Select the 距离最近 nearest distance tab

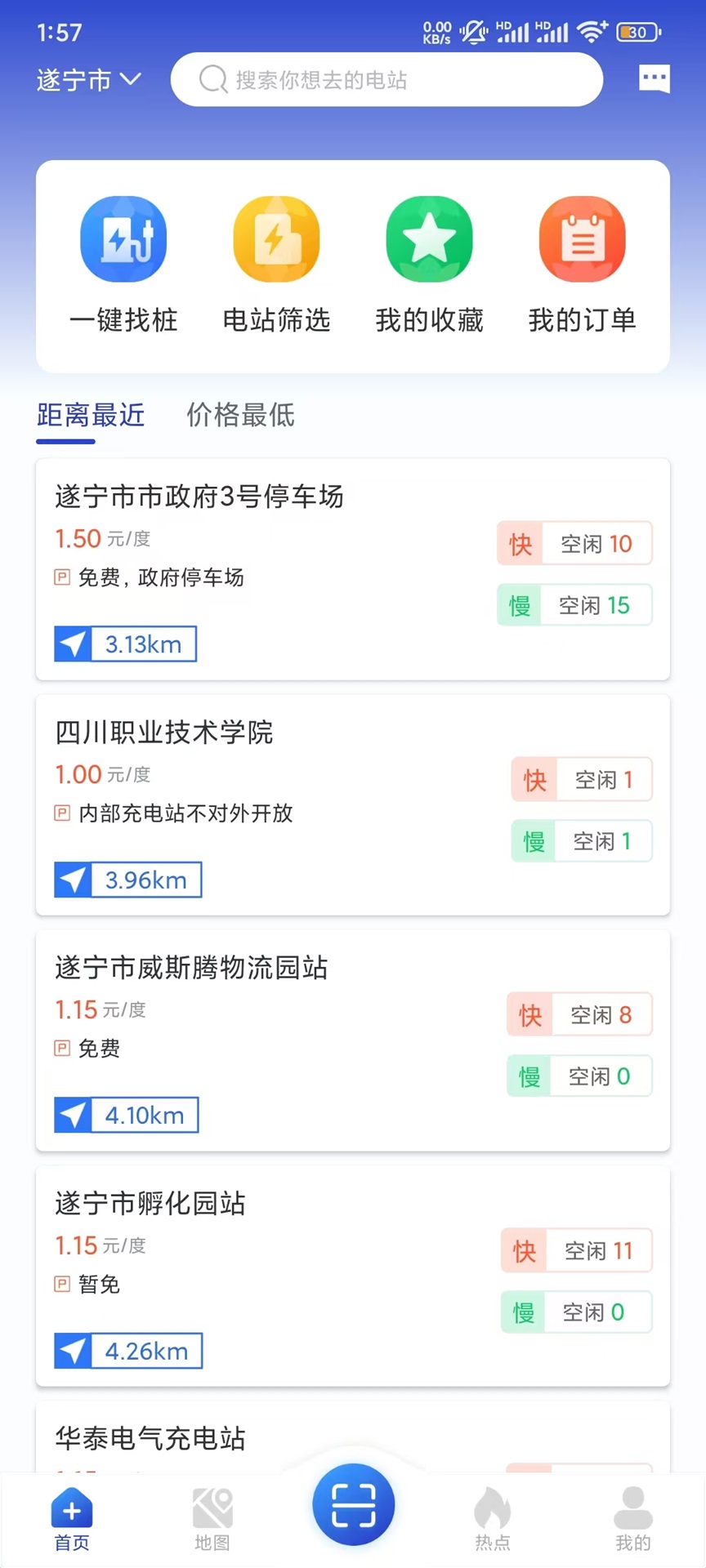(x=91, y=416)
